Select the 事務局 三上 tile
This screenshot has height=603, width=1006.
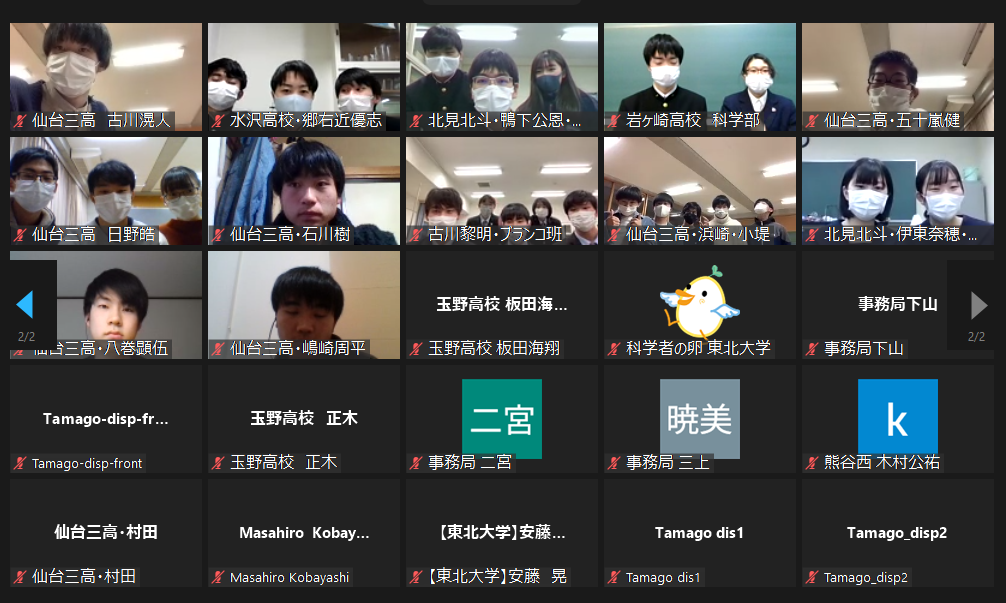click(700, 419)
